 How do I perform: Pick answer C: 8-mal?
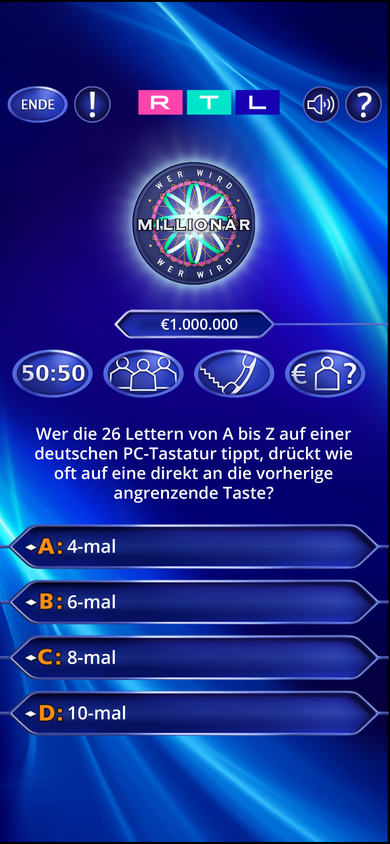195,657
